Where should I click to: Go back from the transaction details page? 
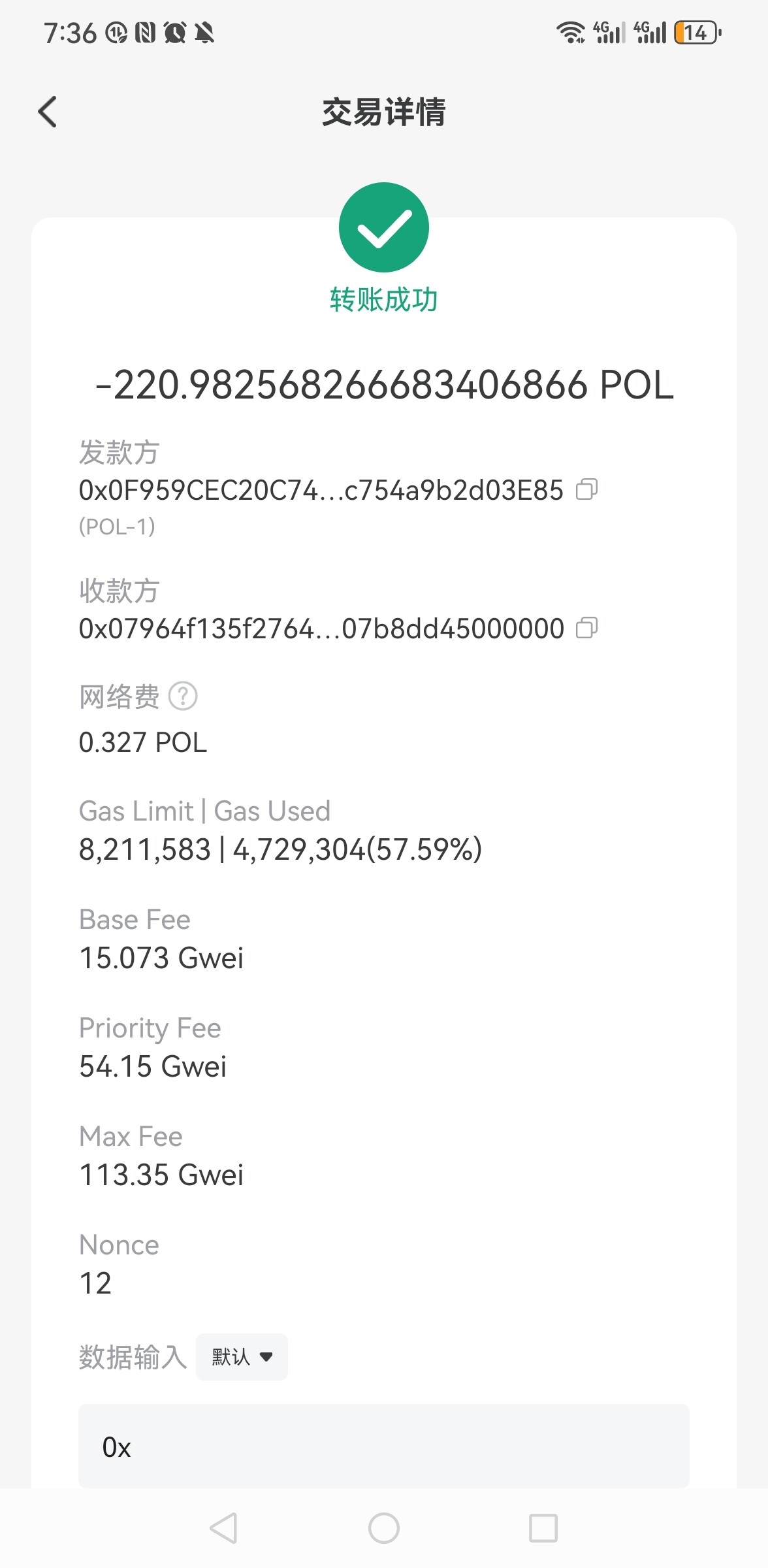tap(48, 112)
